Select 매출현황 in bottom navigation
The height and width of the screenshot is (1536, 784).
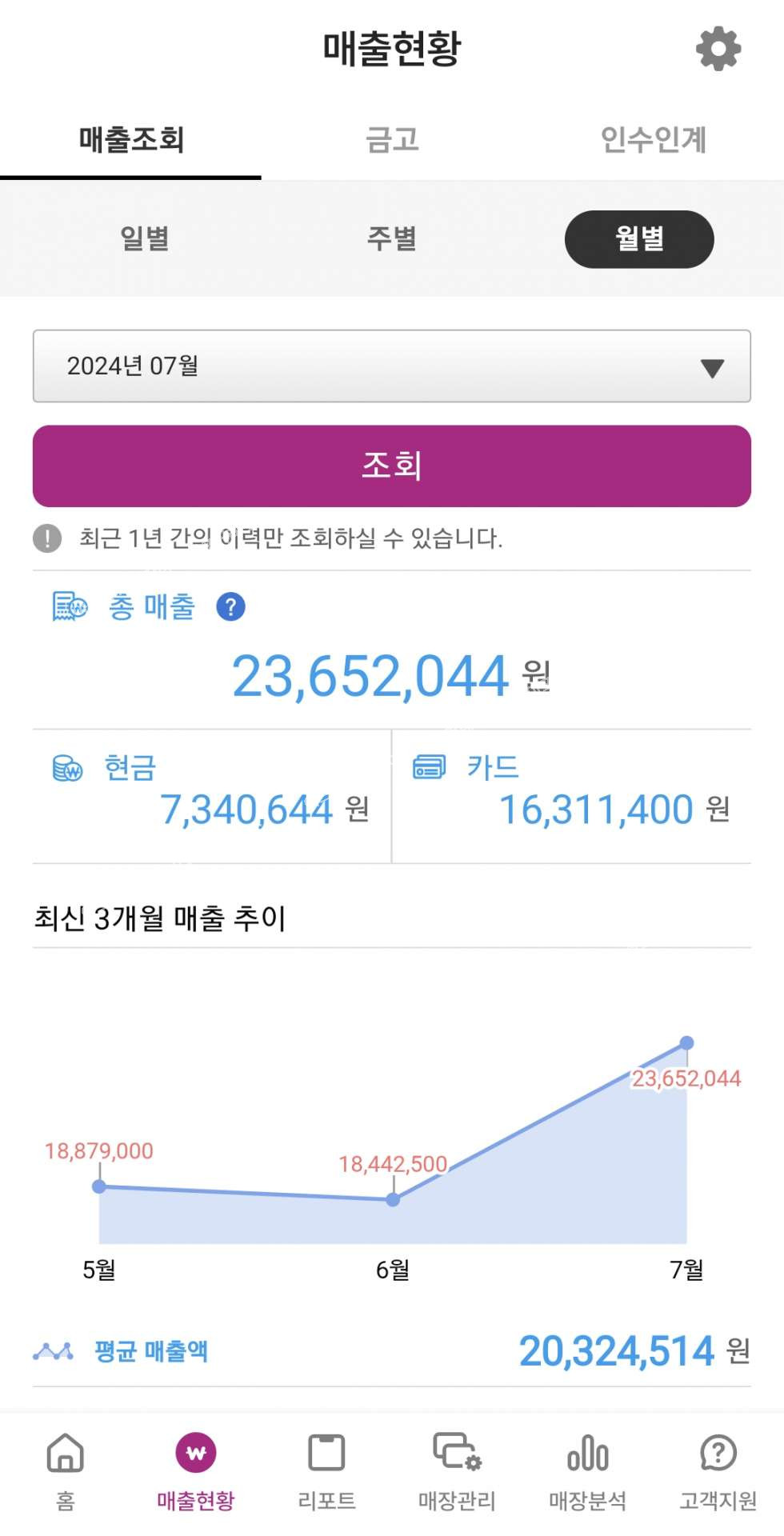[196, 1470]
